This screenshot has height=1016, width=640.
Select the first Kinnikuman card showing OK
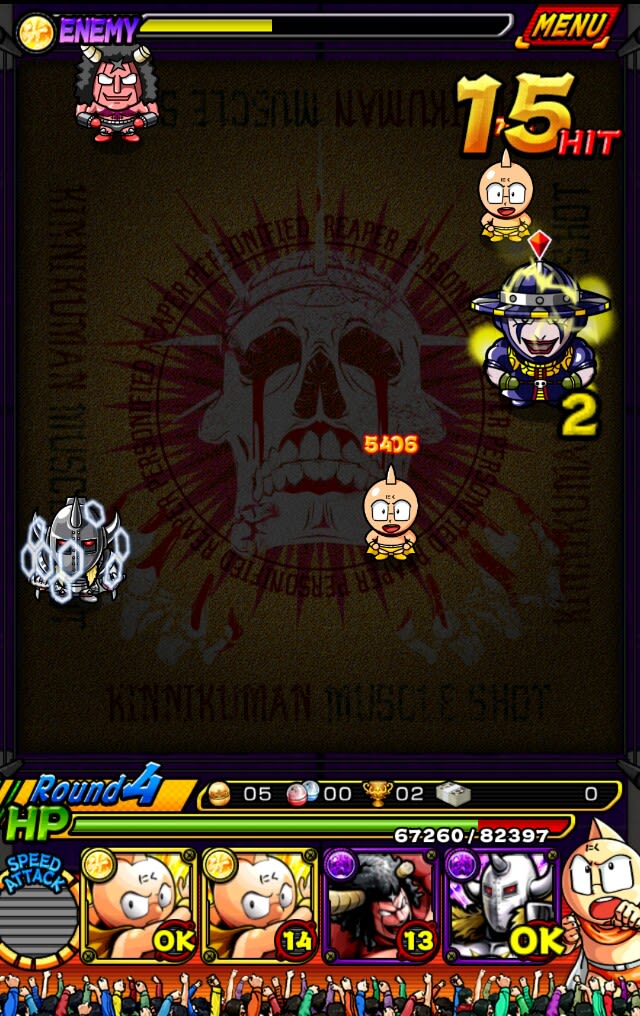click(x=138, y=904)
